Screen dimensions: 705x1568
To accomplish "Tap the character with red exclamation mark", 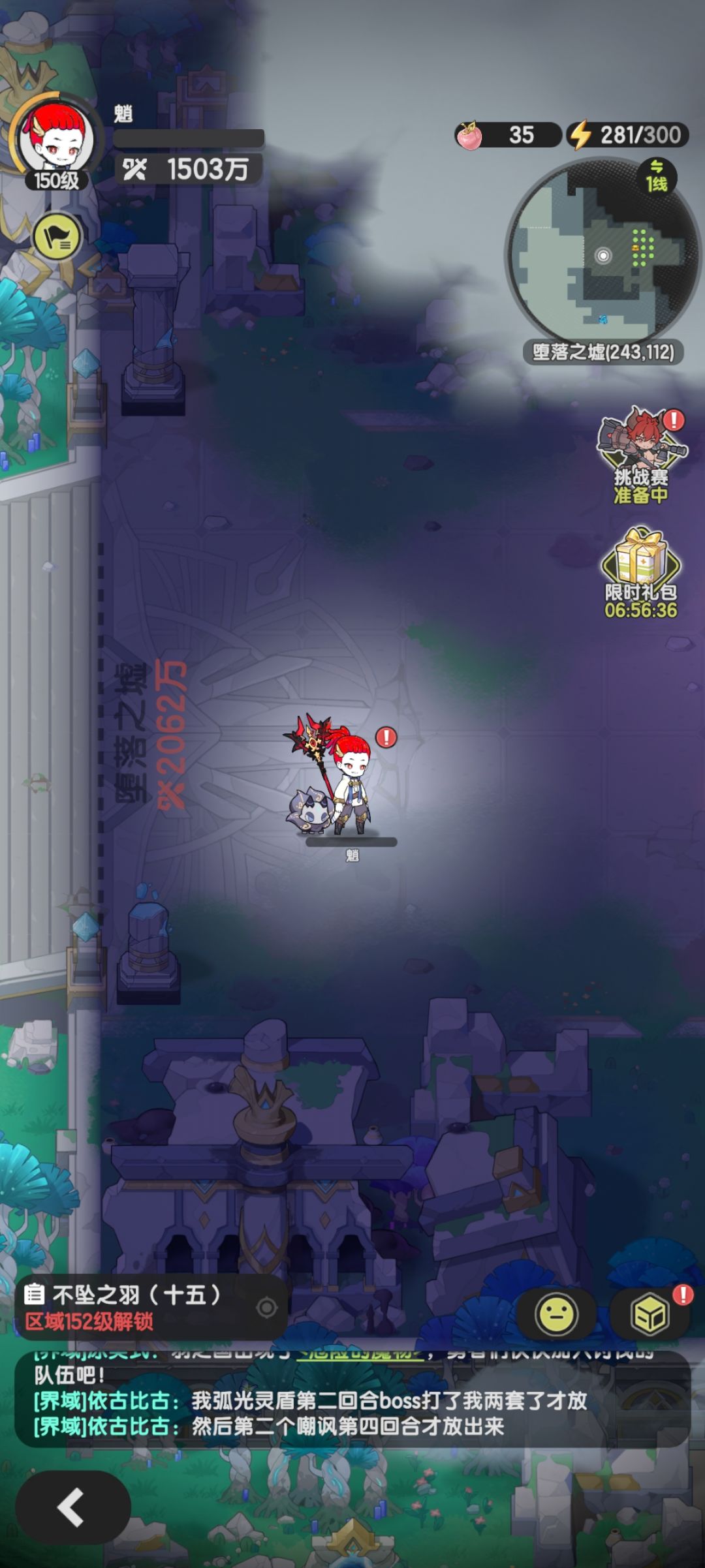I will 351,781.
